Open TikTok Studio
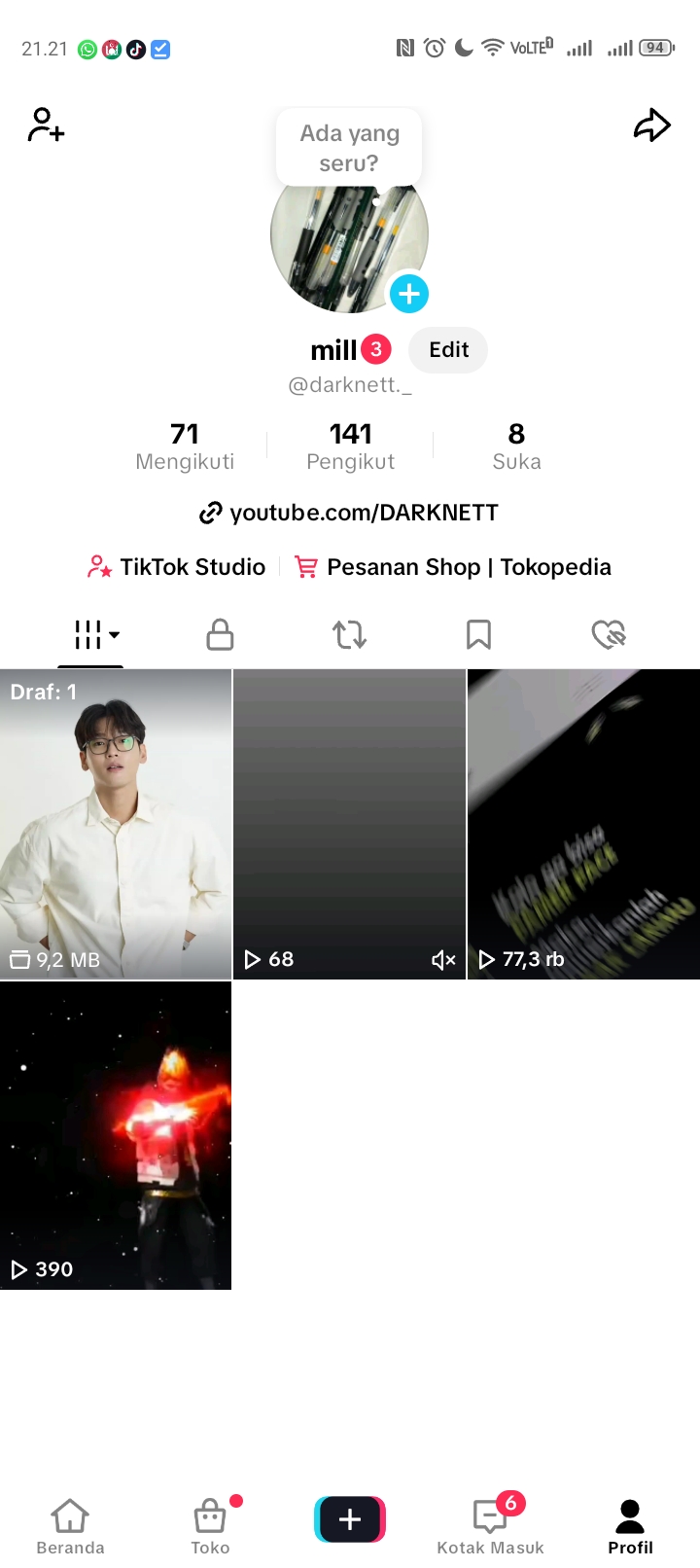700x1568 pixels. pyautogui.click(x=177, y=567)
